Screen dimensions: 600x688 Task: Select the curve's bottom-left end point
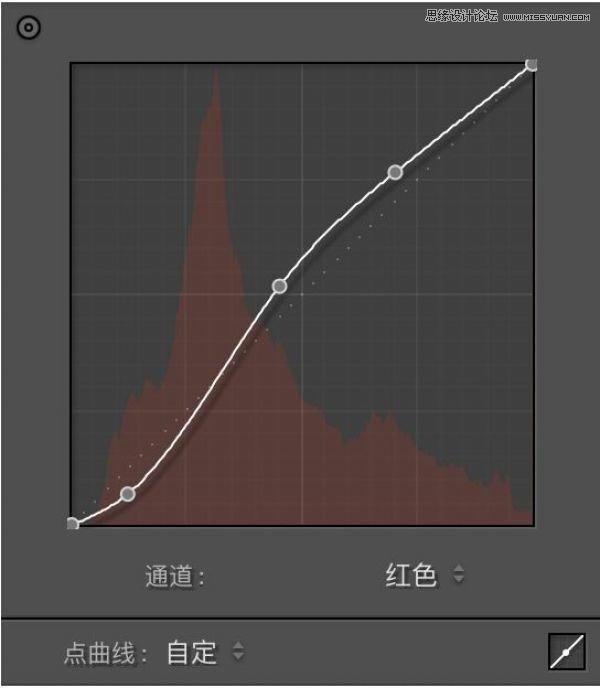(x=72, y=523)
